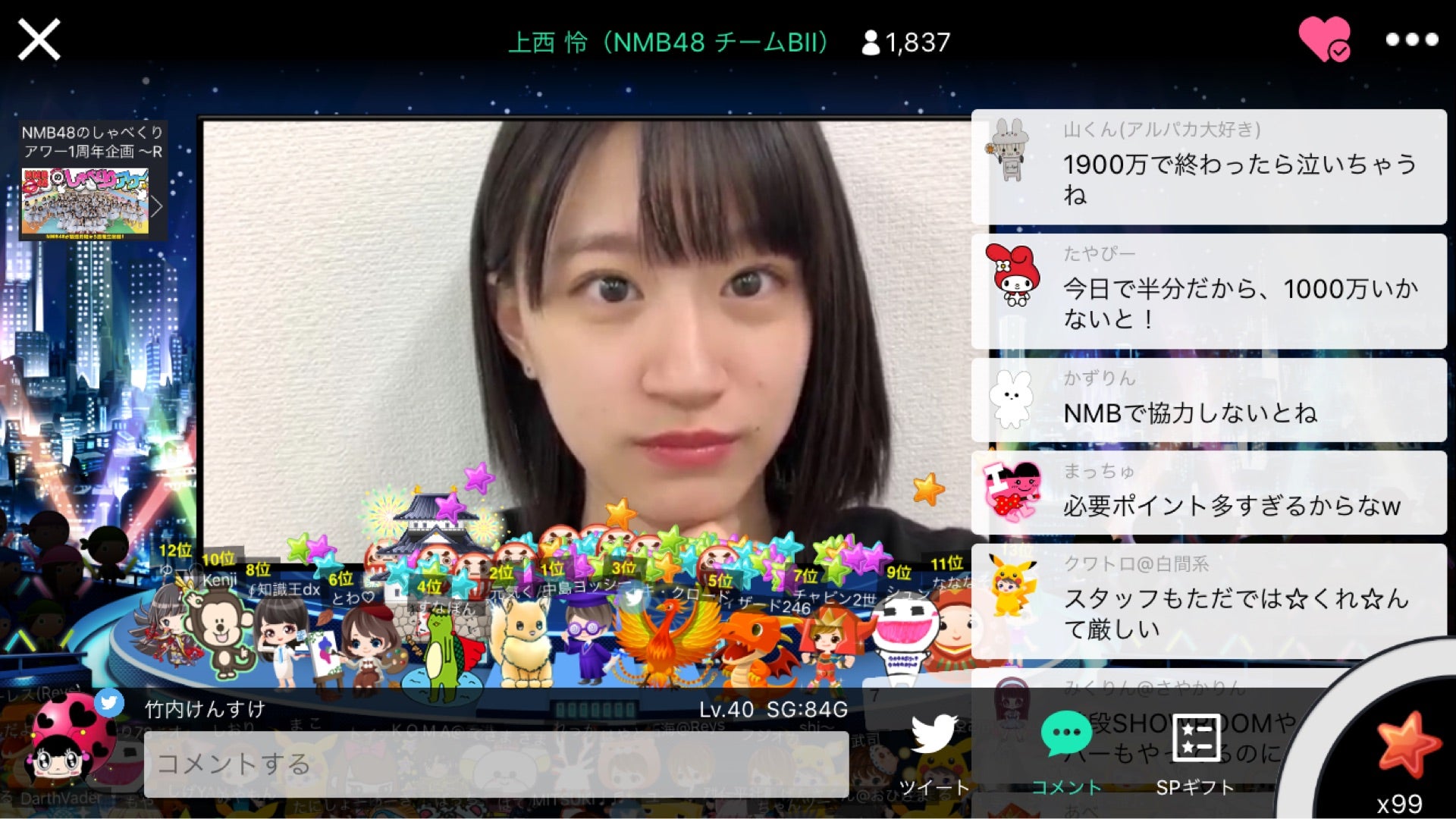This screenshot has width=1456, height=819.
Task: Tweet about this stream
Action: (x=934, y=751)
